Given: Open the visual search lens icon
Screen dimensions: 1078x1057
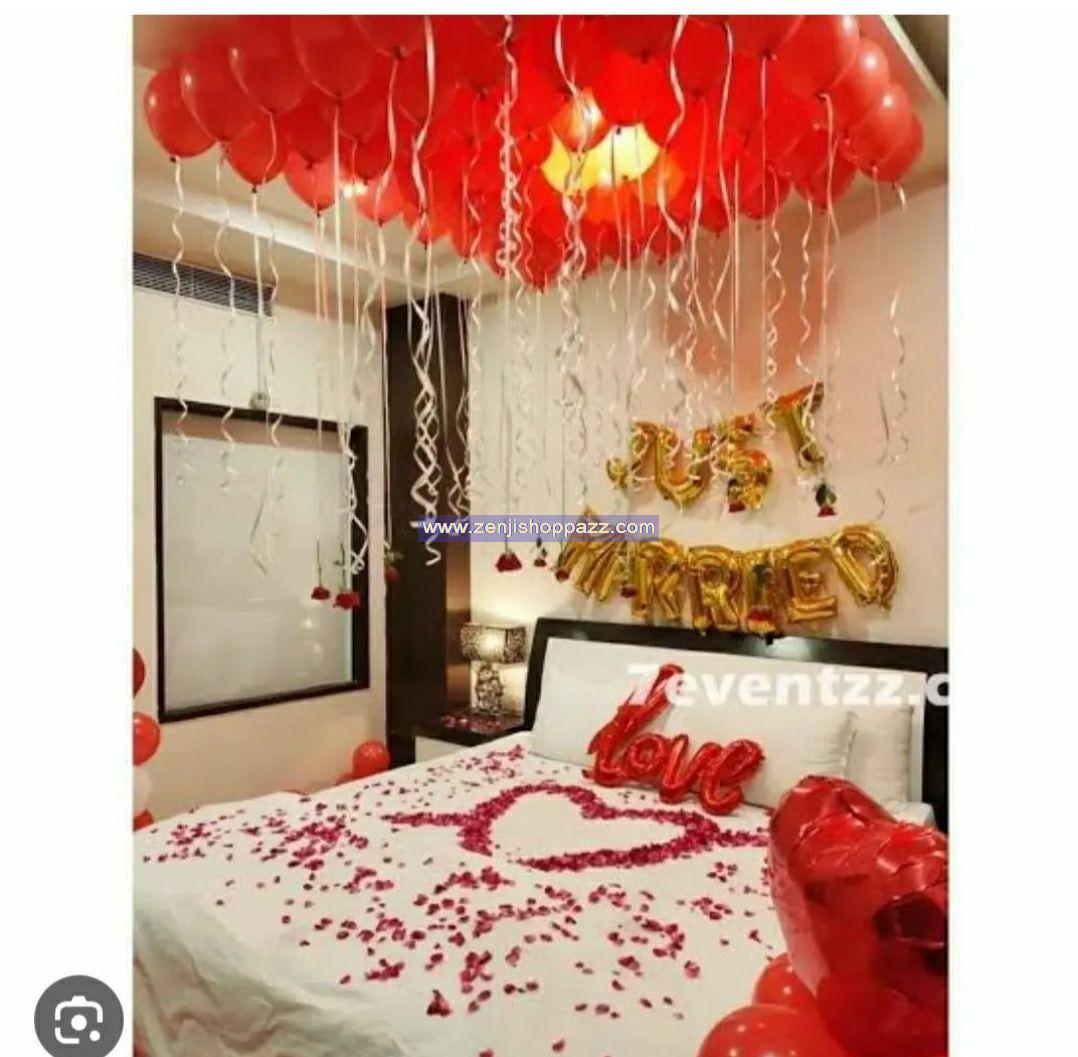Looking at the screenshot, I should (78, 1019).
